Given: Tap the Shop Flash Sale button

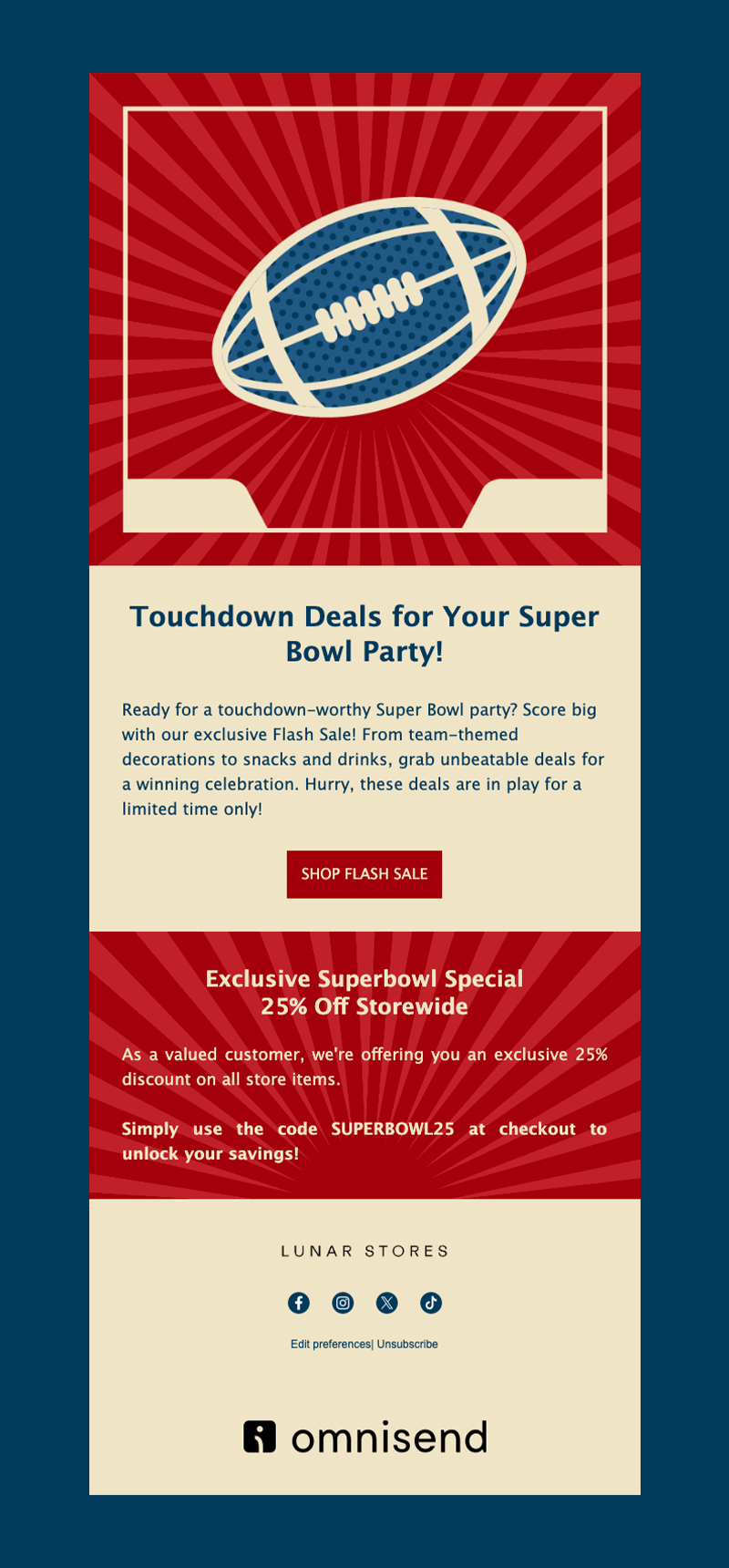Looking at the screenshot, I should [364, 874].
